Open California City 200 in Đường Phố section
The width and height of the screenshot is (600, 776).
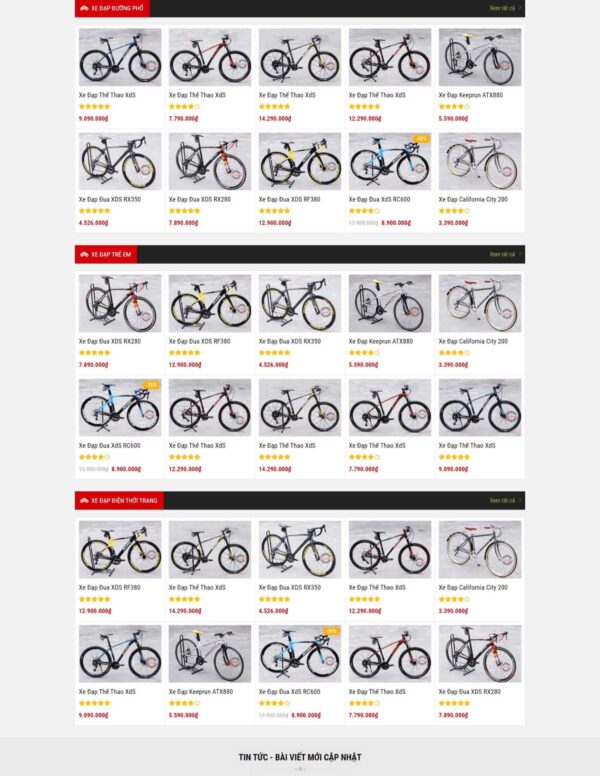tap(479, 162)
